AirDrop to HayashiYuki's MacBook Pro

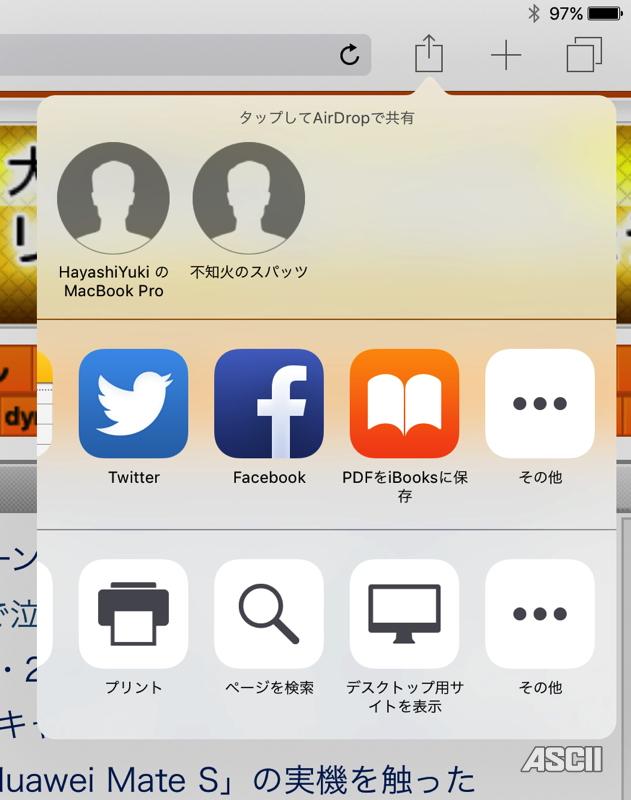(113, 198)
